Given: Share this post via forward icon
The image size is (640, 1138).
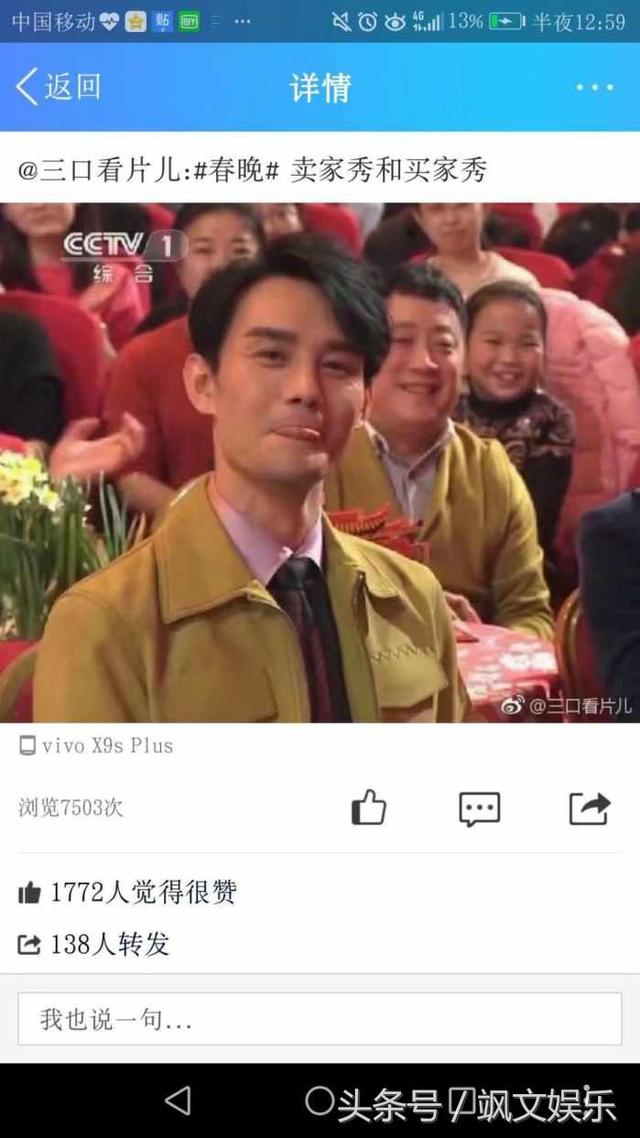Looking at the screenshot, I should [589, 807].
